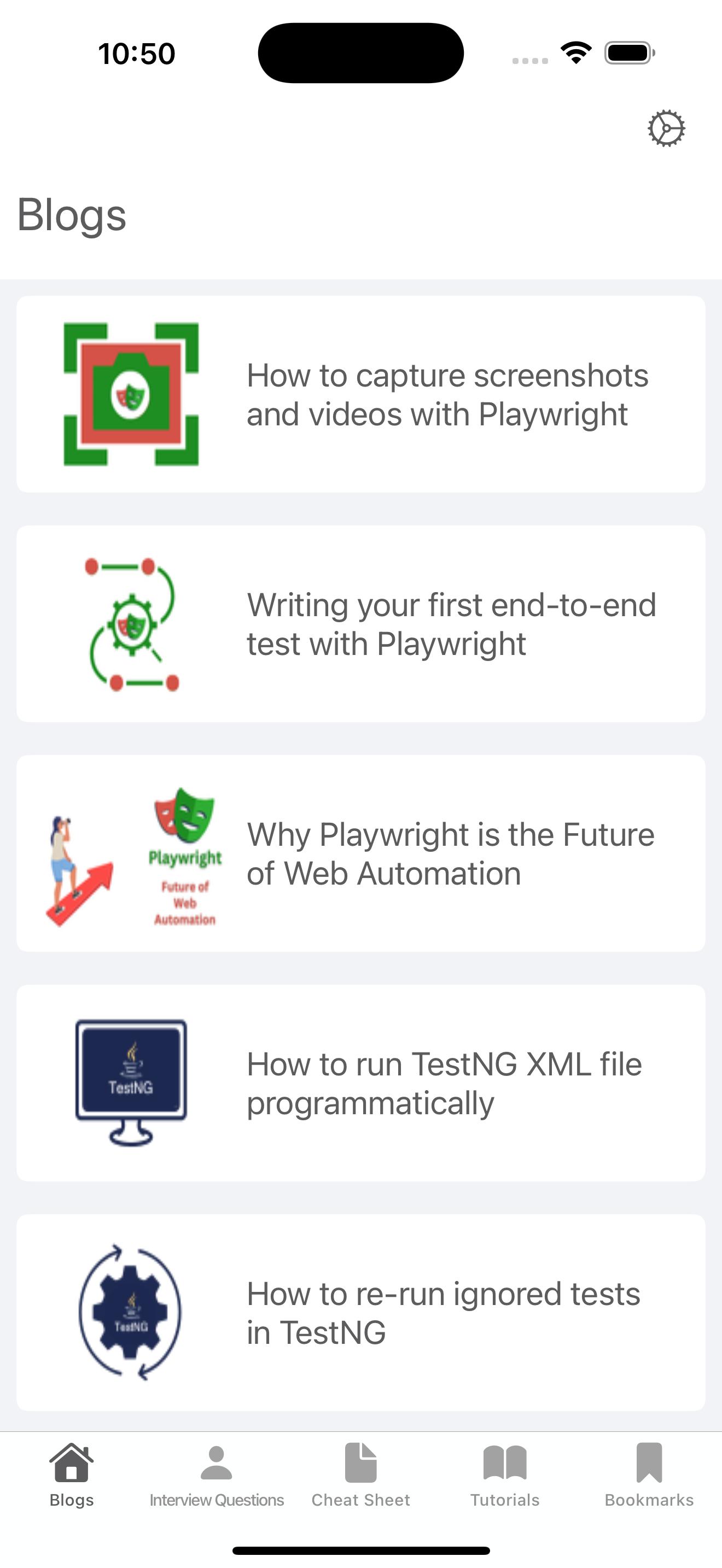Open the settings gear icon
This screenshot has width=722, height=1568.
click(x=667, y=127)
